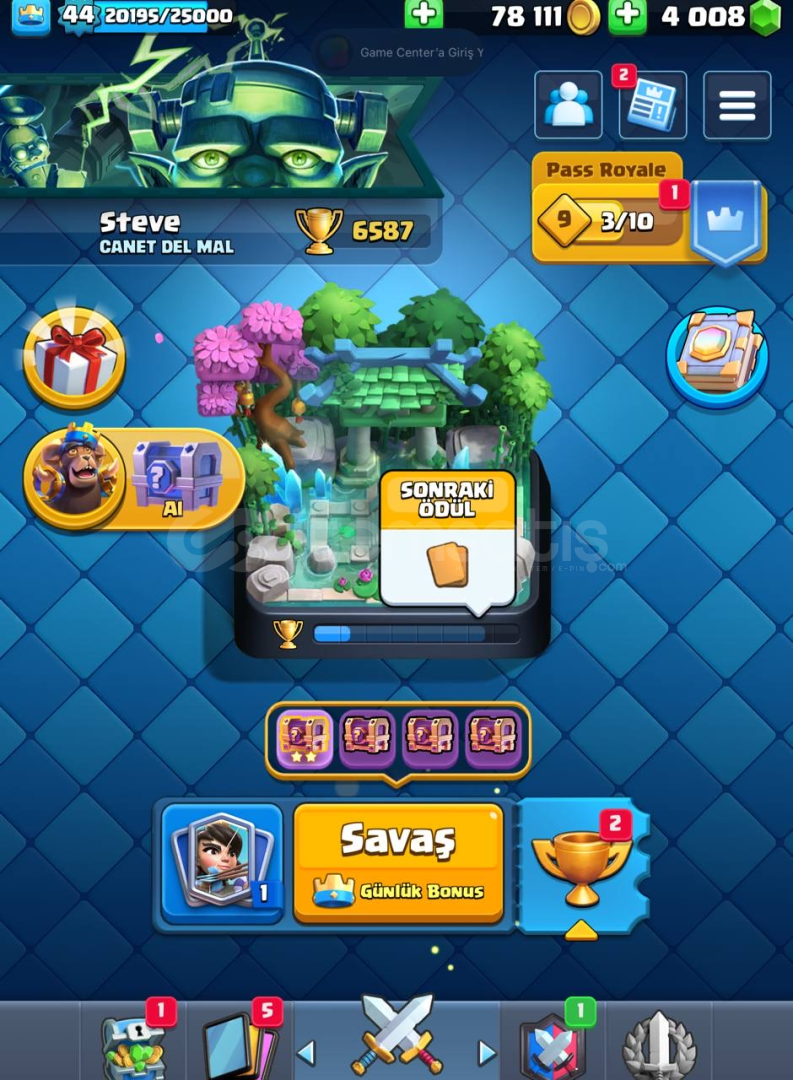Tap the plus button to buy gems

[627, 16]
